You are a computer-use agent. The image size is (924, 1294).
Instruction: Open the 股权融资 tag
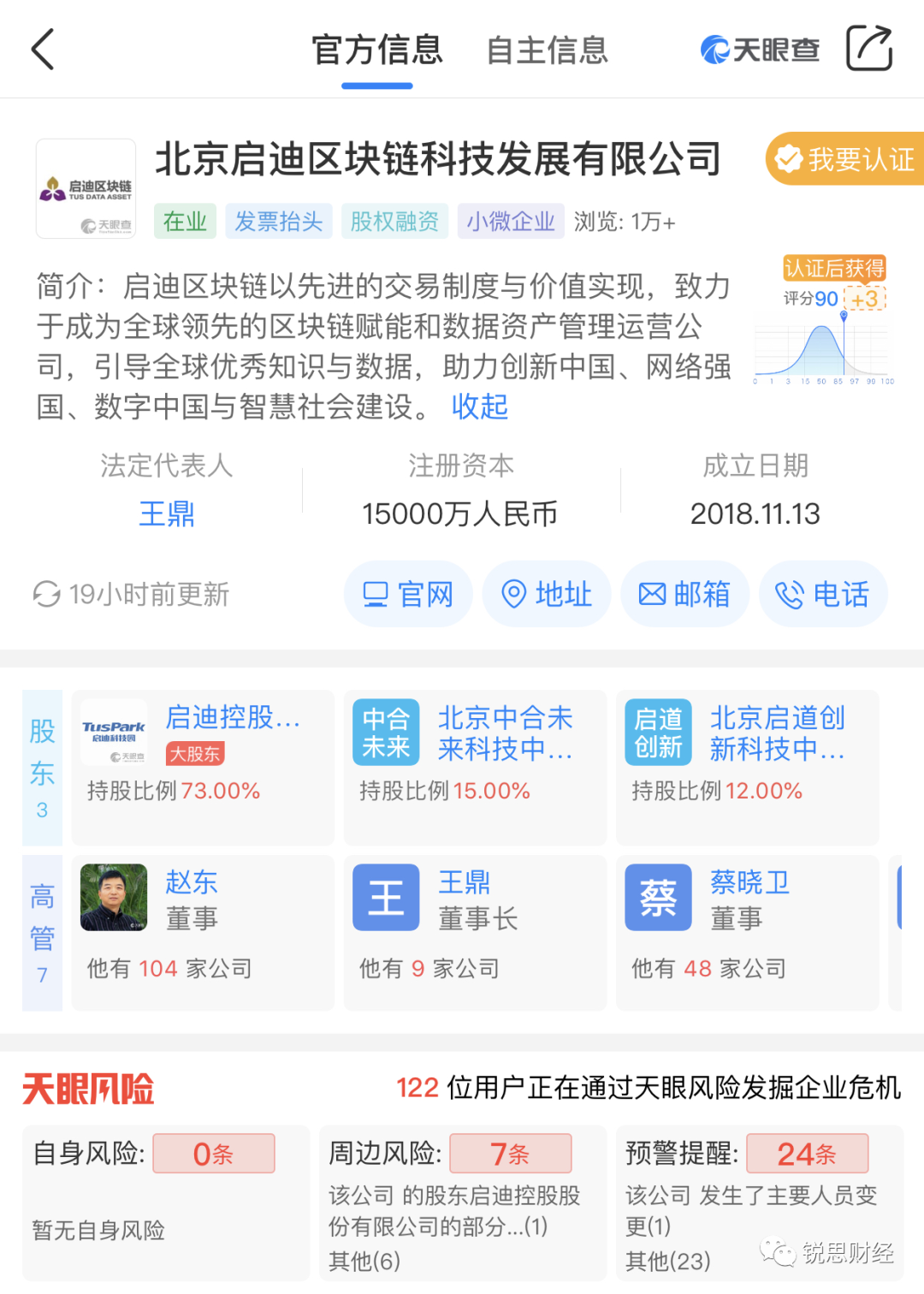click(394, 222)
